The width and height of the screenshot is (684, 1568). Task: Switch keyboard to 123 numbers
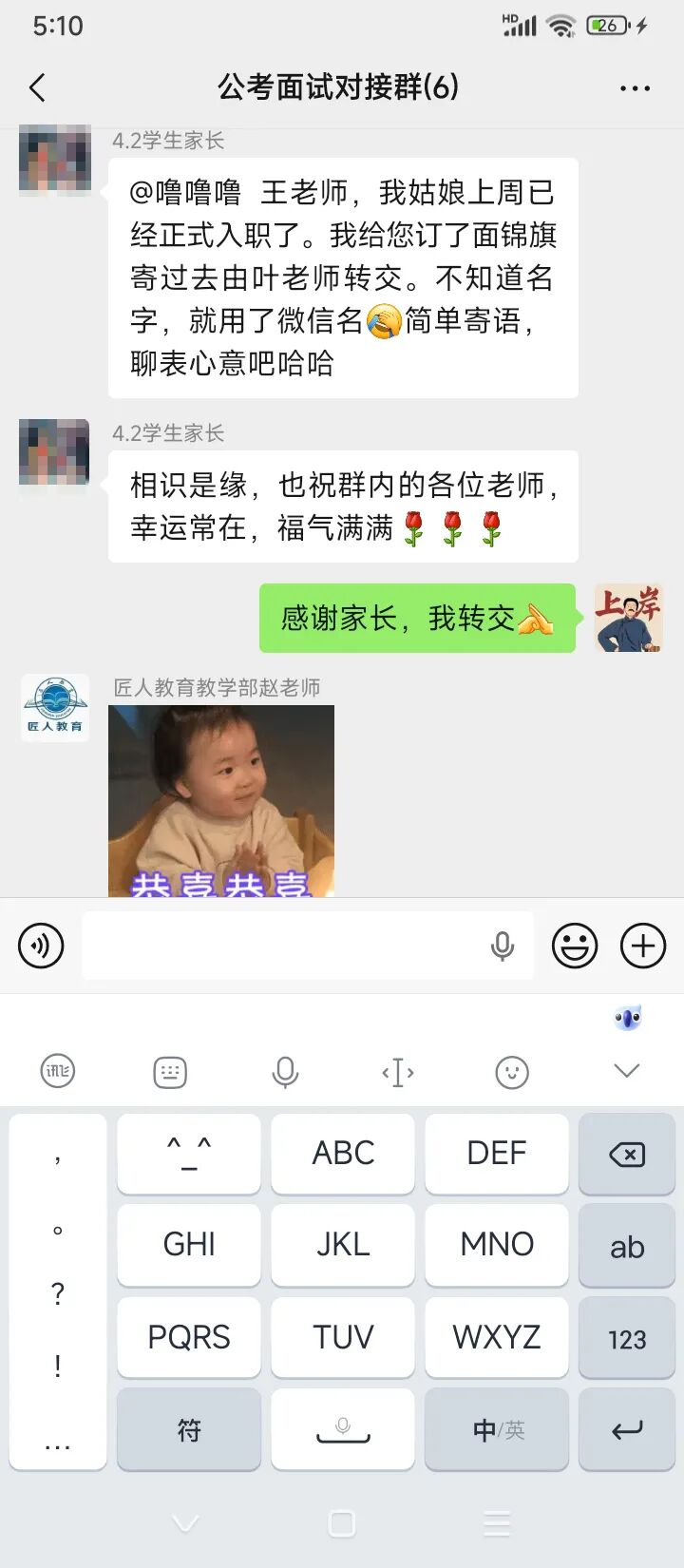[627, 1339]
